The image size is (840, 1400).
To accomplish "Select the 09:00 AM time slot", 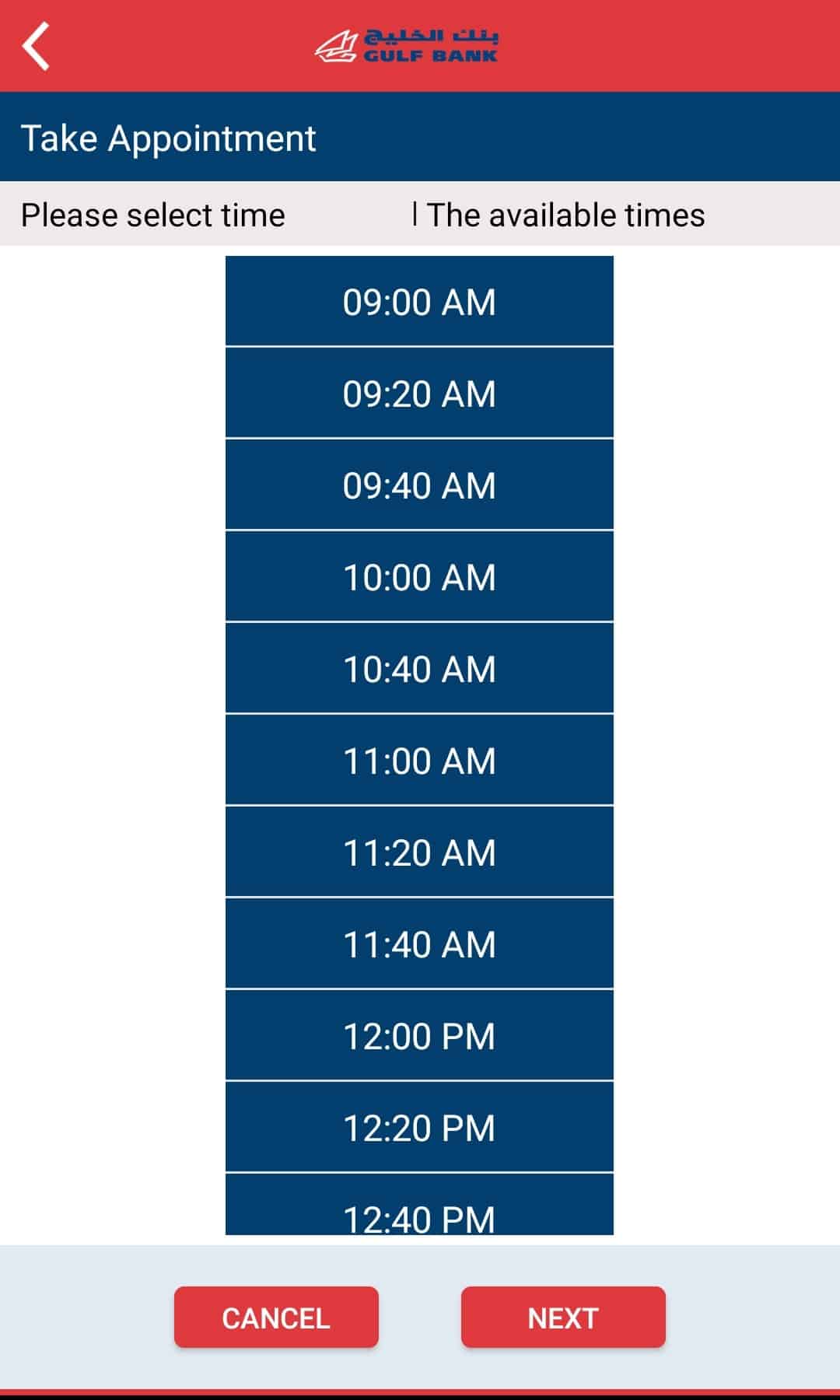I will pos(419,302).
